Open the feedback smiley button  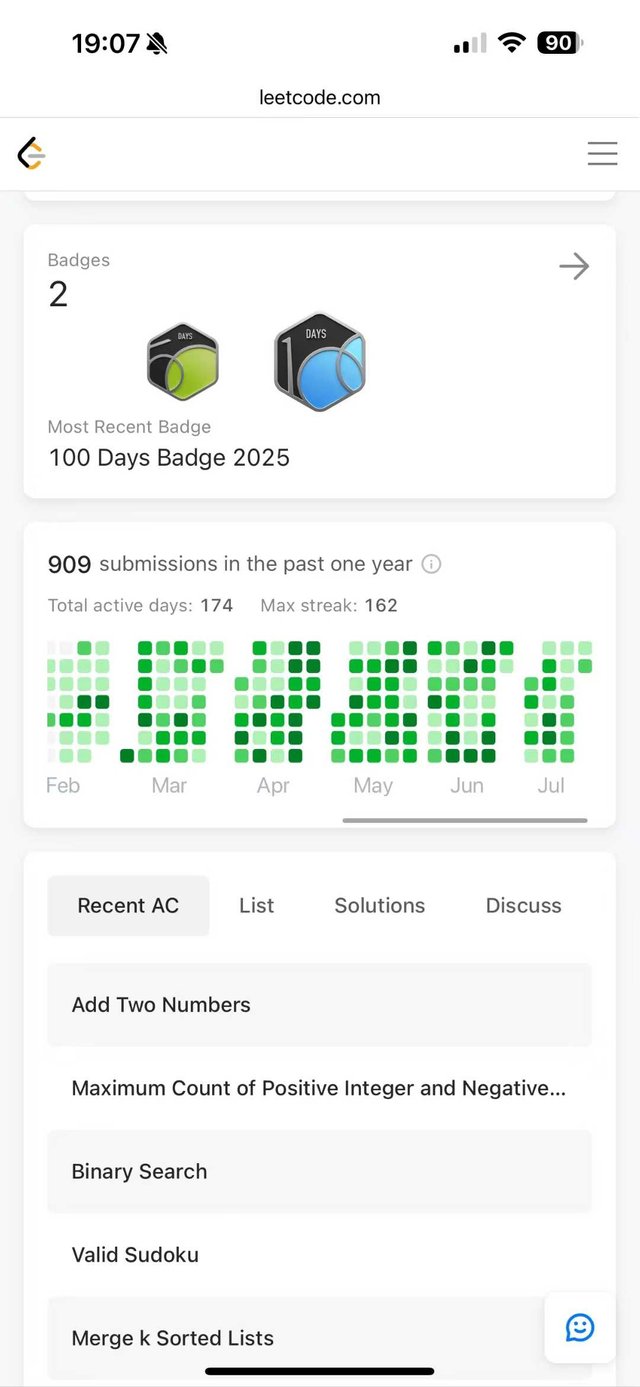[x=580, y=1327]
